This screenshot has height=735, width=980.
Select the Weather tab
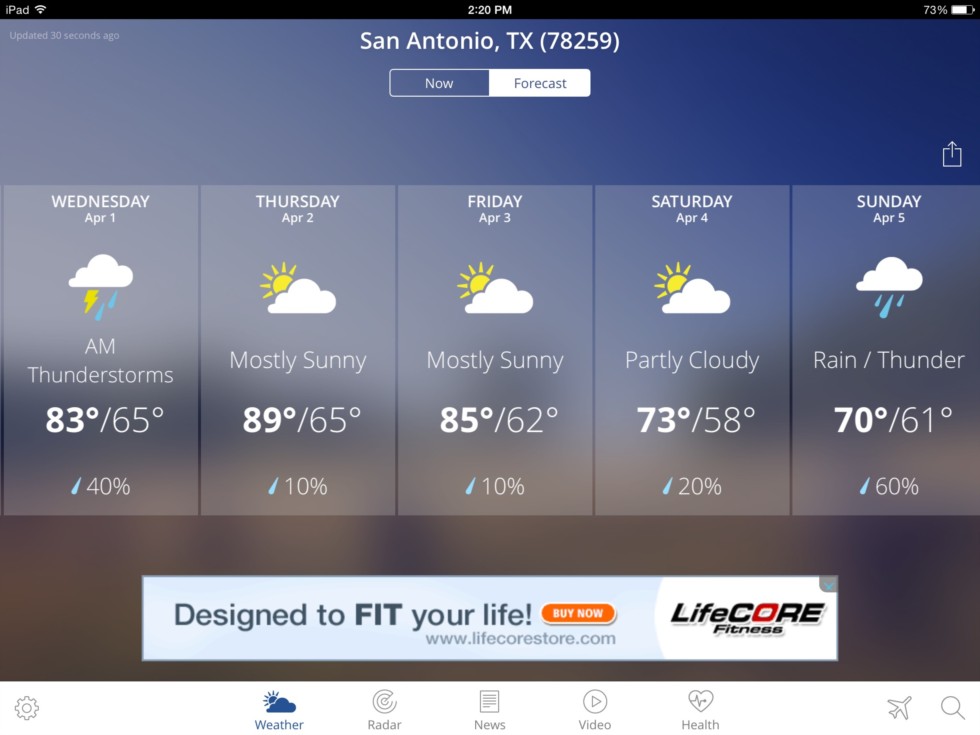pos(279,710)
